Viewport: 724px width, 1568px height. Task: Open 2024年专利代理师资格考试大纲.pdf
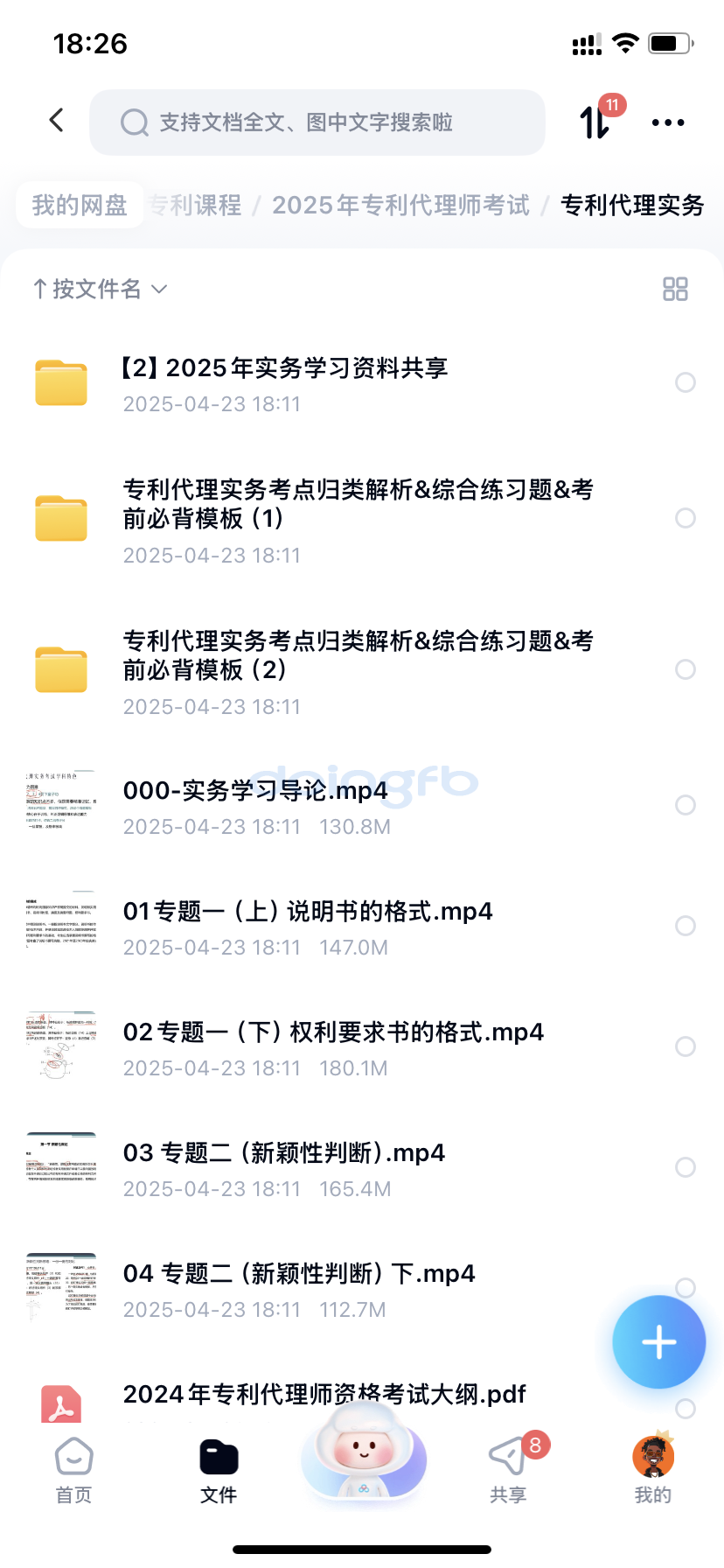[x=324, y=1394]
